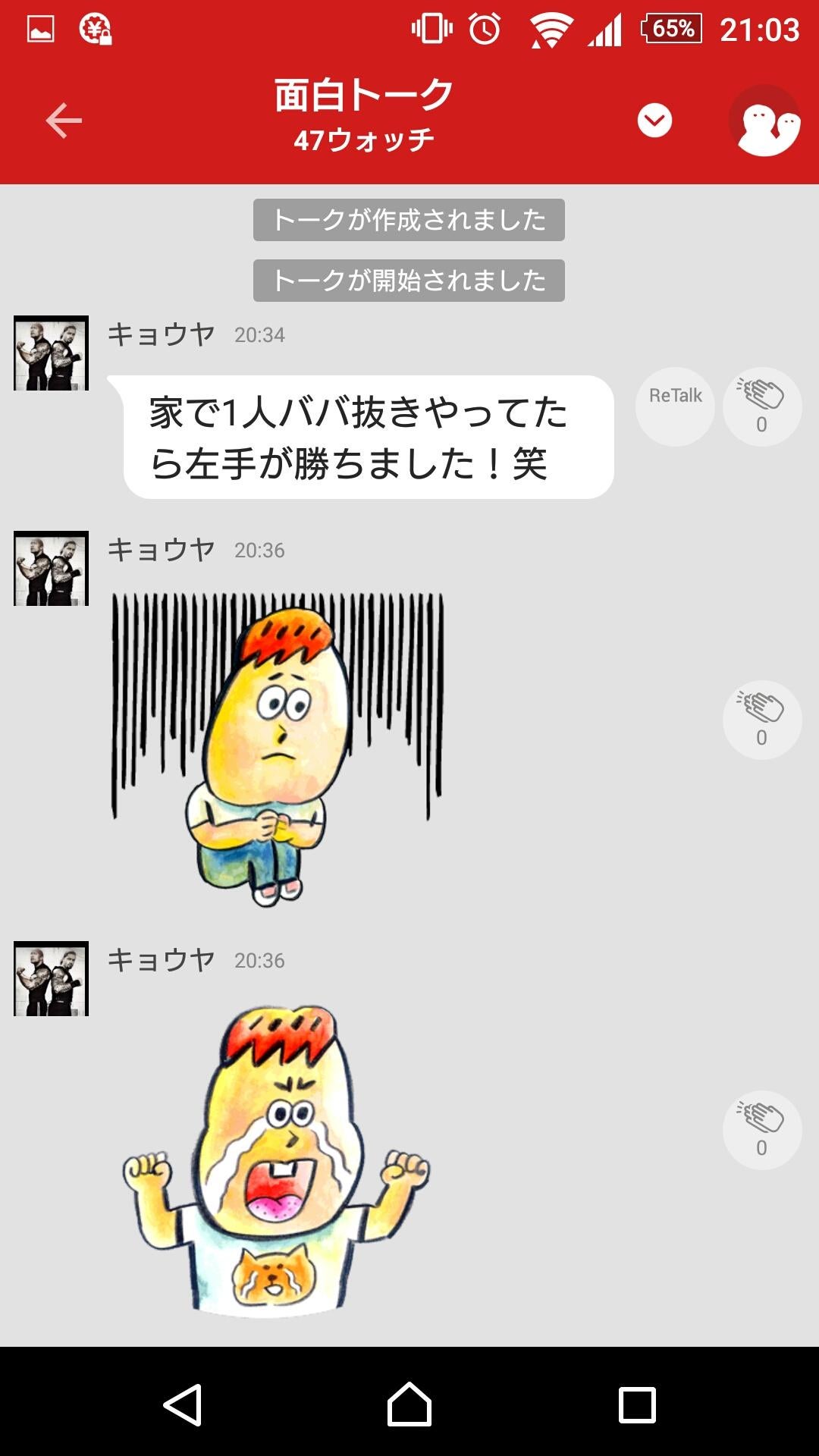Image resolution: width=819 pixels, height=1456 pixels.
Task: Tap the トークが作成されました system message
Action: click(x=409, y=221)
